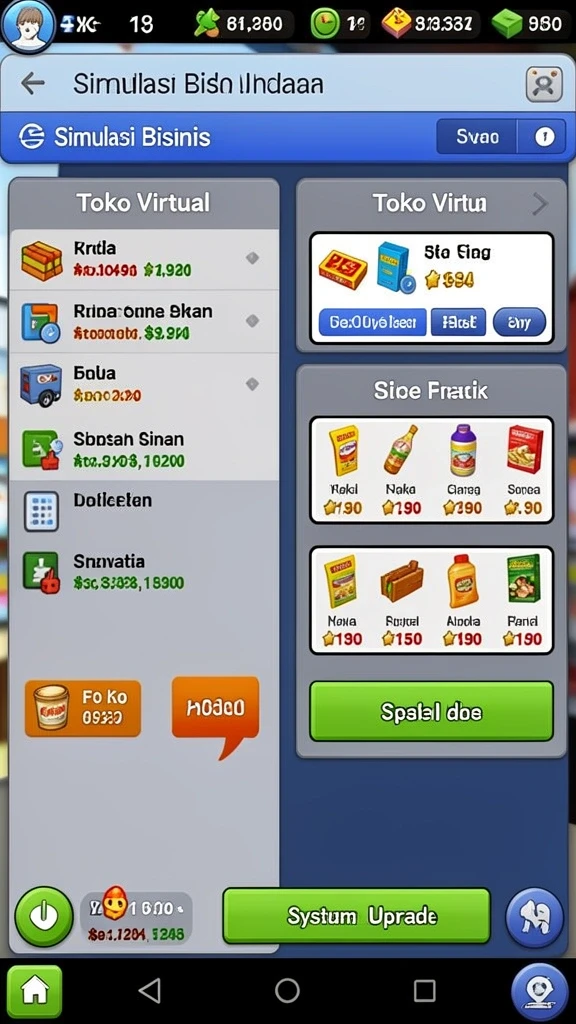This screenshot has width=576, height=1024.
Task: Select the Naka bottle product
Action: pos(401,470)
